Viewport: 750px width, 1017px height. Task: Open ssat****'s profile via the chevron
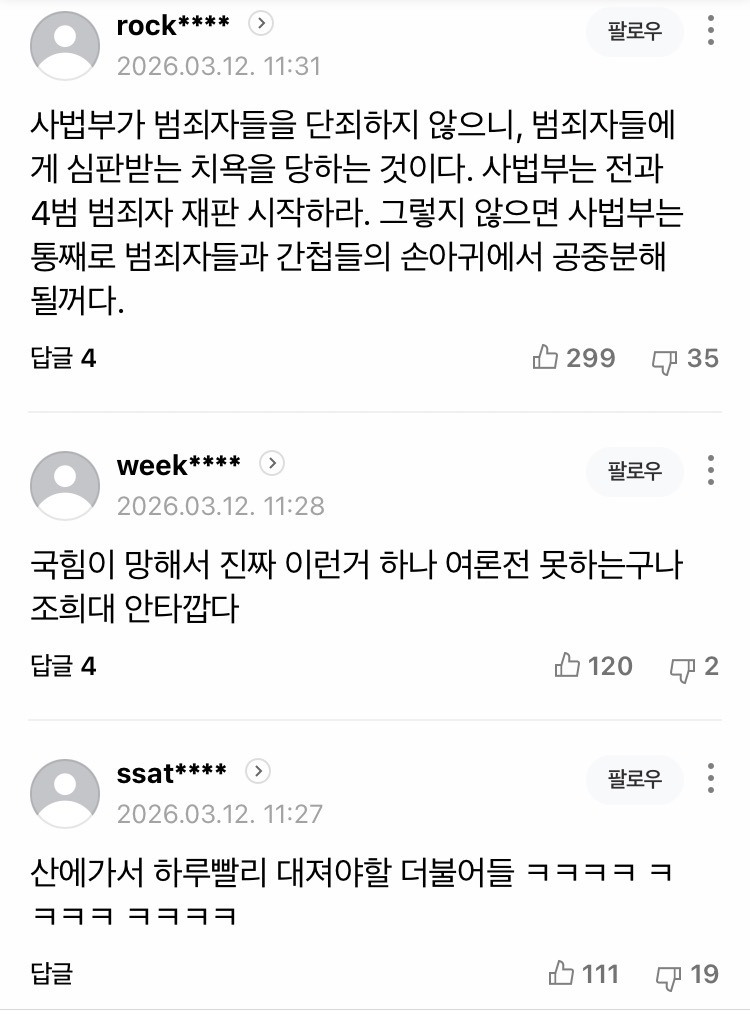click(x=258, y=772)
